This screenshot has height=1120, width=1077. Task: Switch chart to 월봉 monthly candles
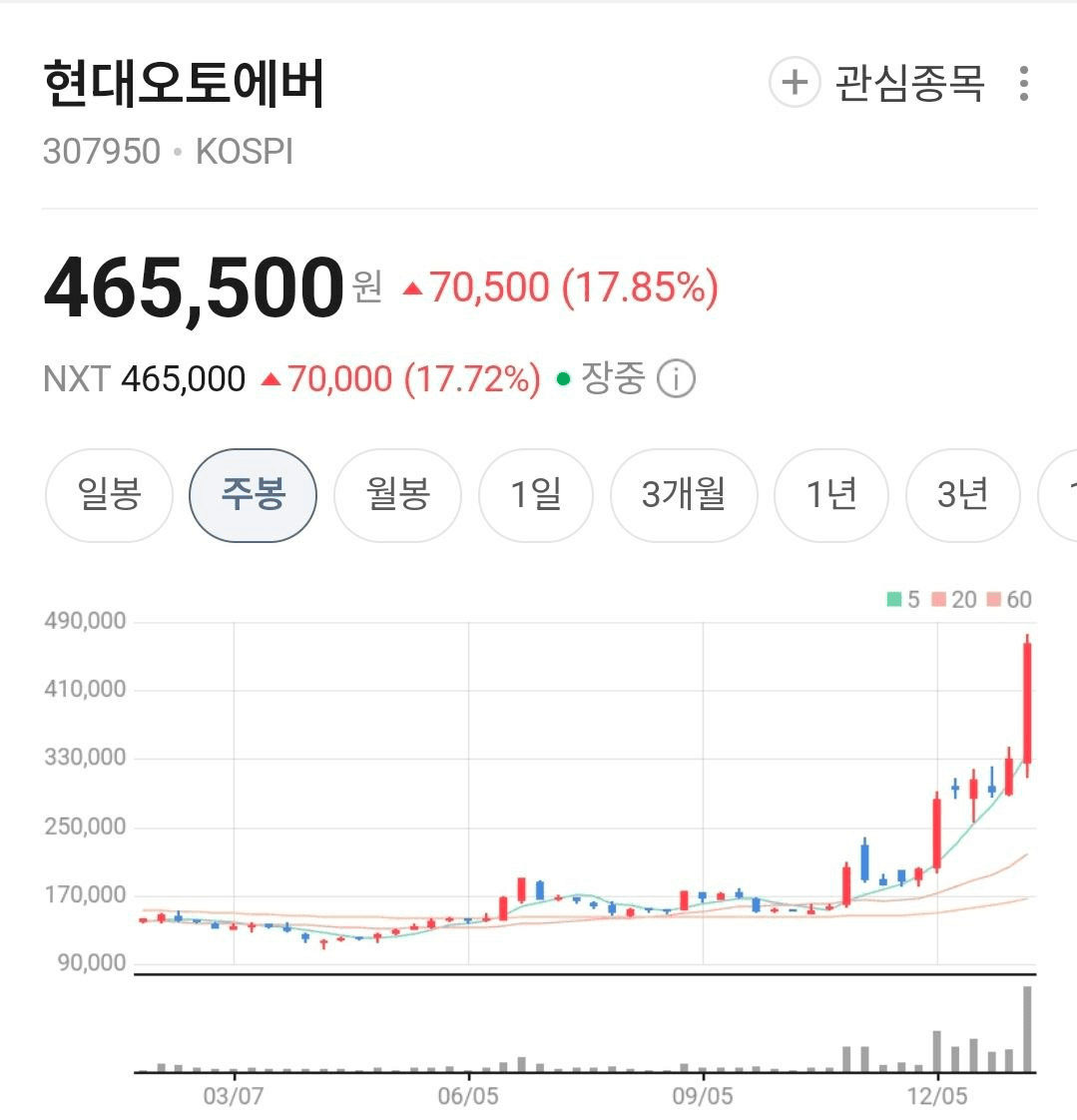397,495
